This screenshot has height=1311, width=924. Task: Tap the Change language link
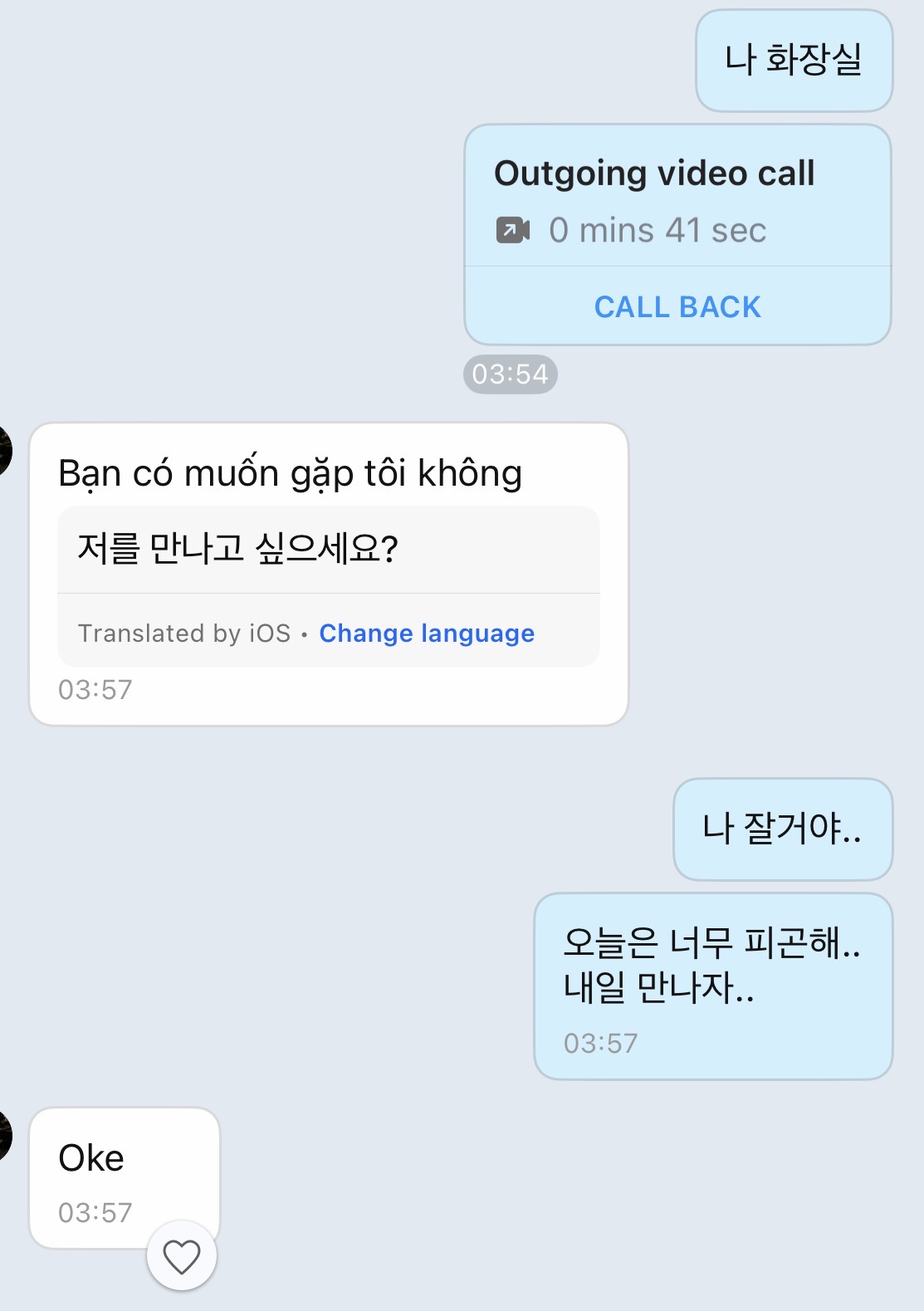pos(427,633)
